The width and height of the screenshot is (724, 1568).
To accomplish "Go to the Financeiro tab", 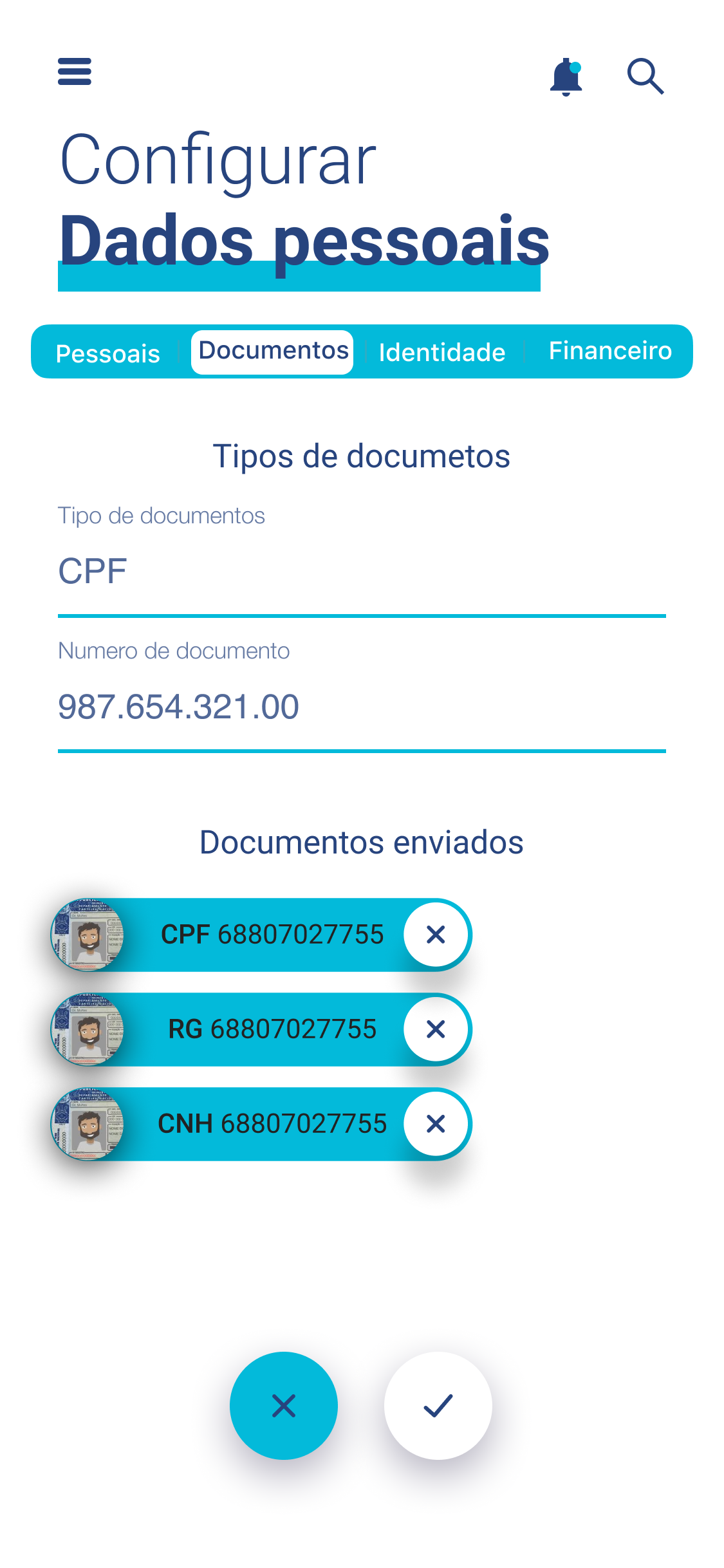I will tap(609, 351).
